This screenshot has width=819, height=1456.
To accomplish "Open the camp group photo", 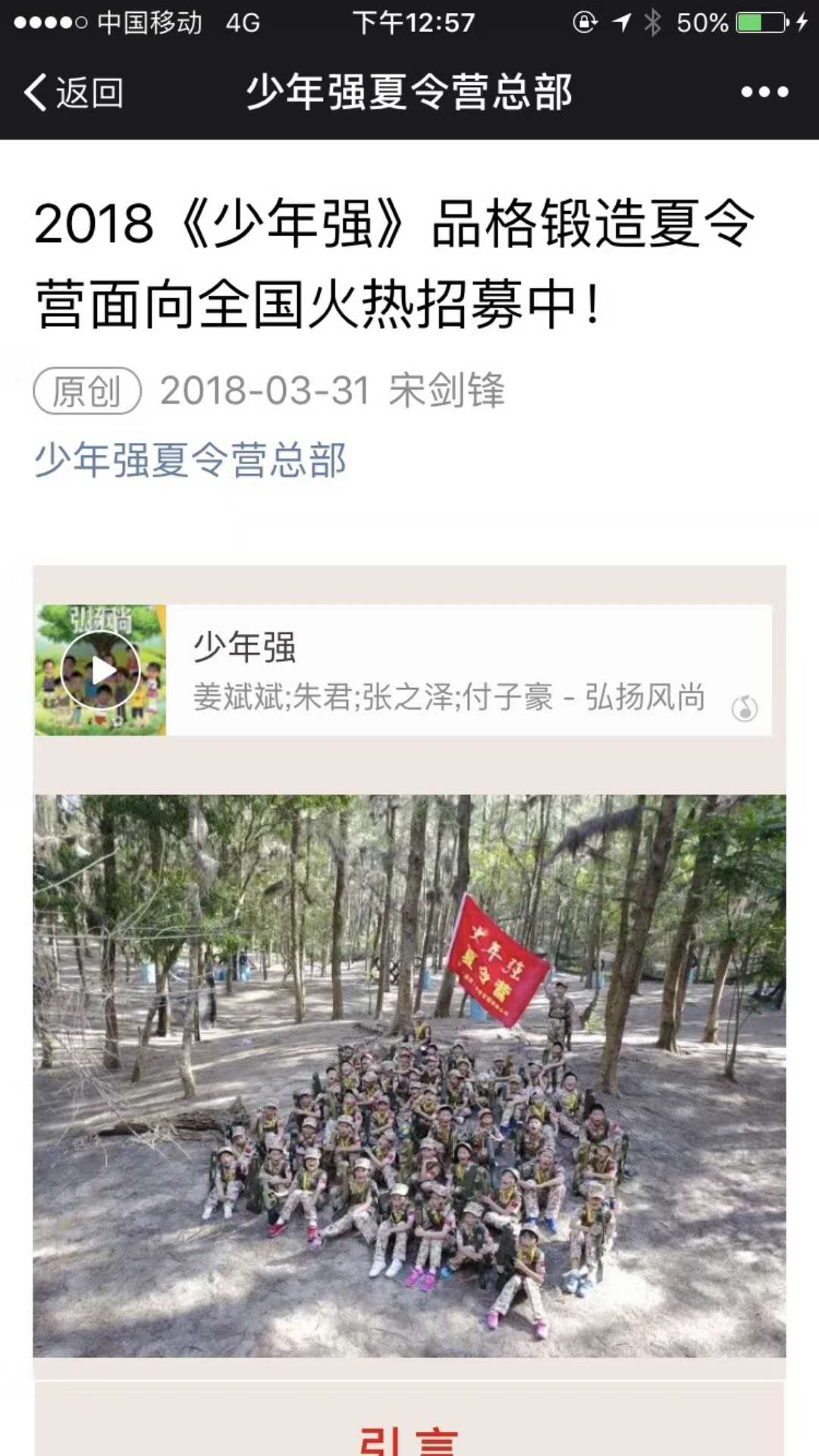I will (409, 1075).
